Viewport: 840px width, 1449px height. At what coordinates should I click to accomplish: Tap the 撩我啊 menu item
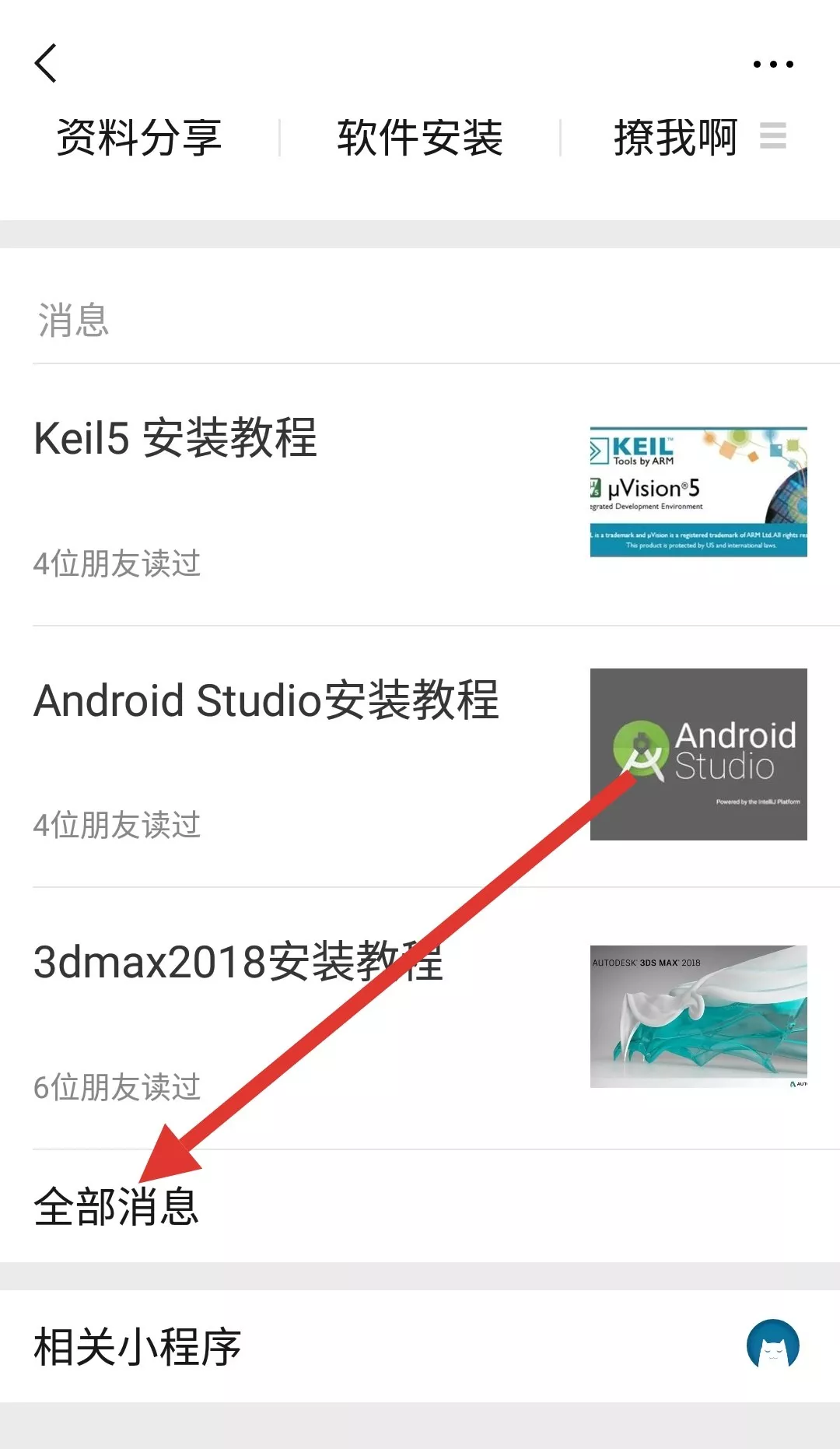click(676, 138)
